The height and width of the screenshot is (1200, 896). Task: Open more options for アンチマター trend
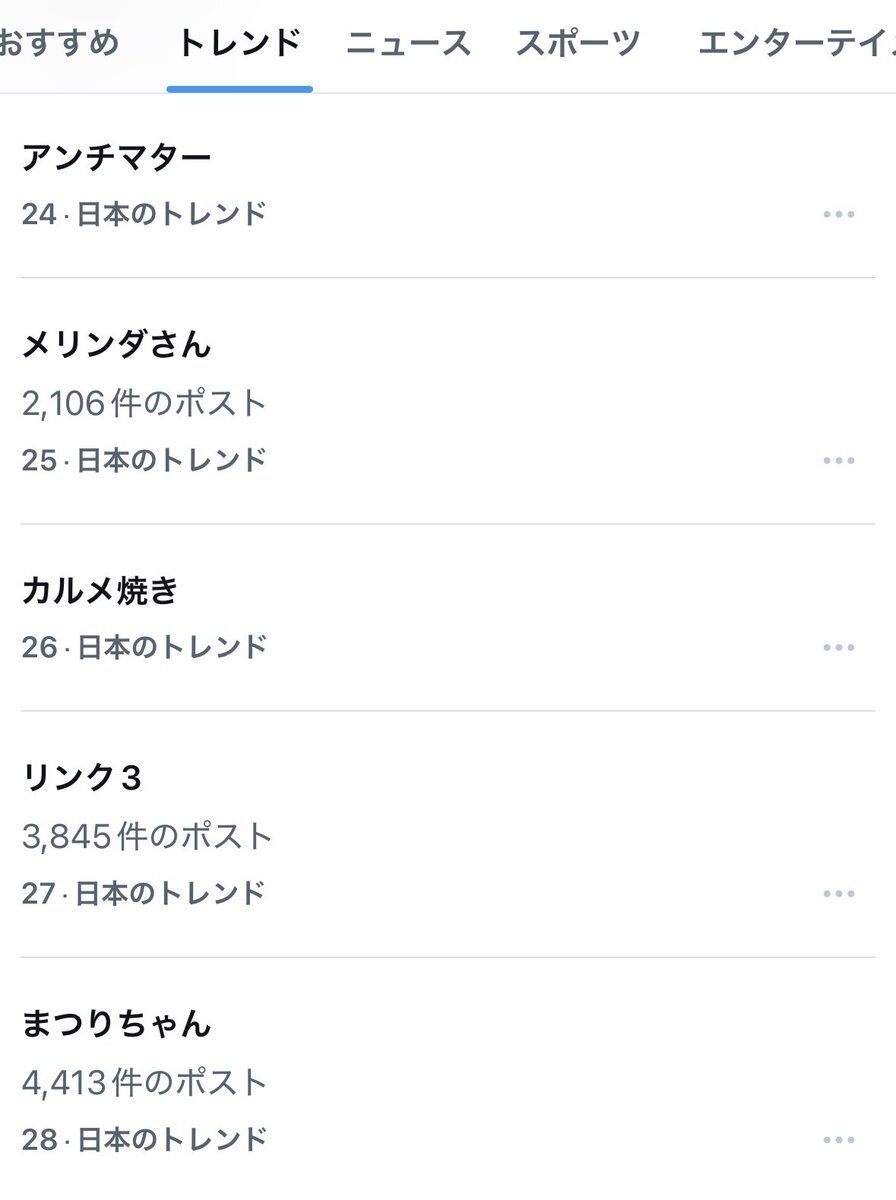tap(839, 213)
